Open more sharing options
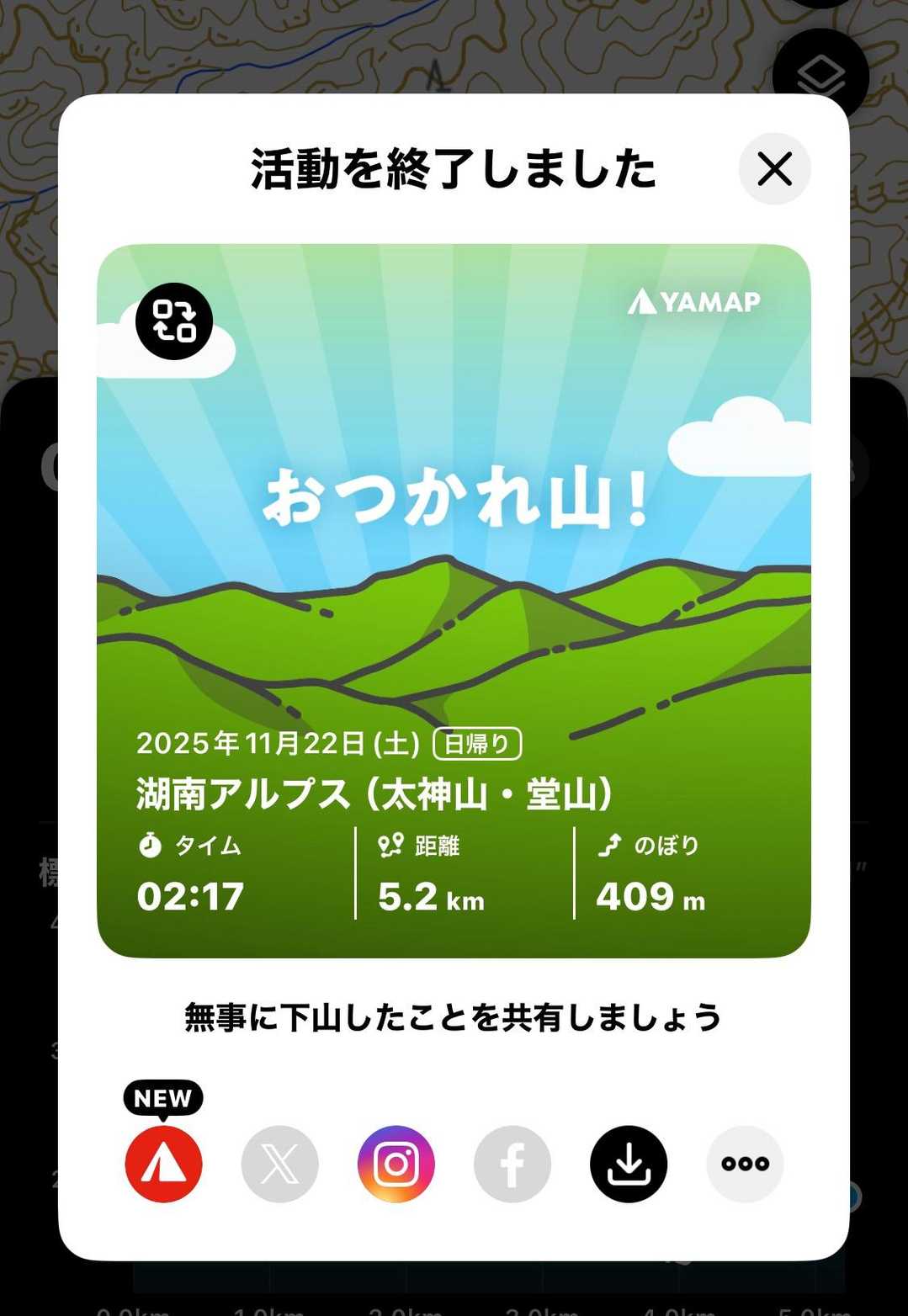Screen dimensions: 908x1316 click(745, 1164)
